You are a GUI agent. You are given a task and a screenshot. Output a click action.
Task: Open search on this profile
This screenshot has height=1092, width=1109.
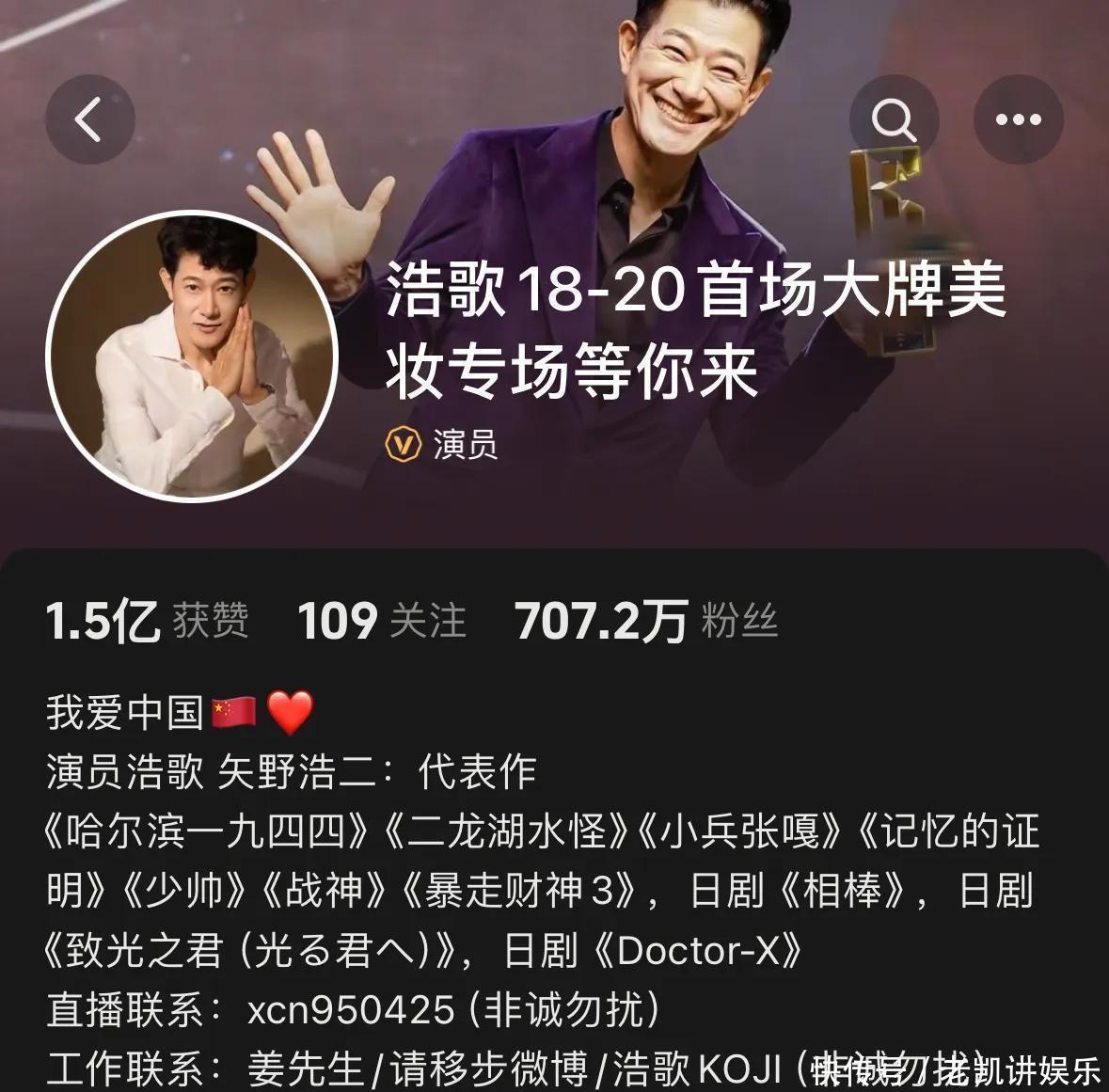click(894, 120)
